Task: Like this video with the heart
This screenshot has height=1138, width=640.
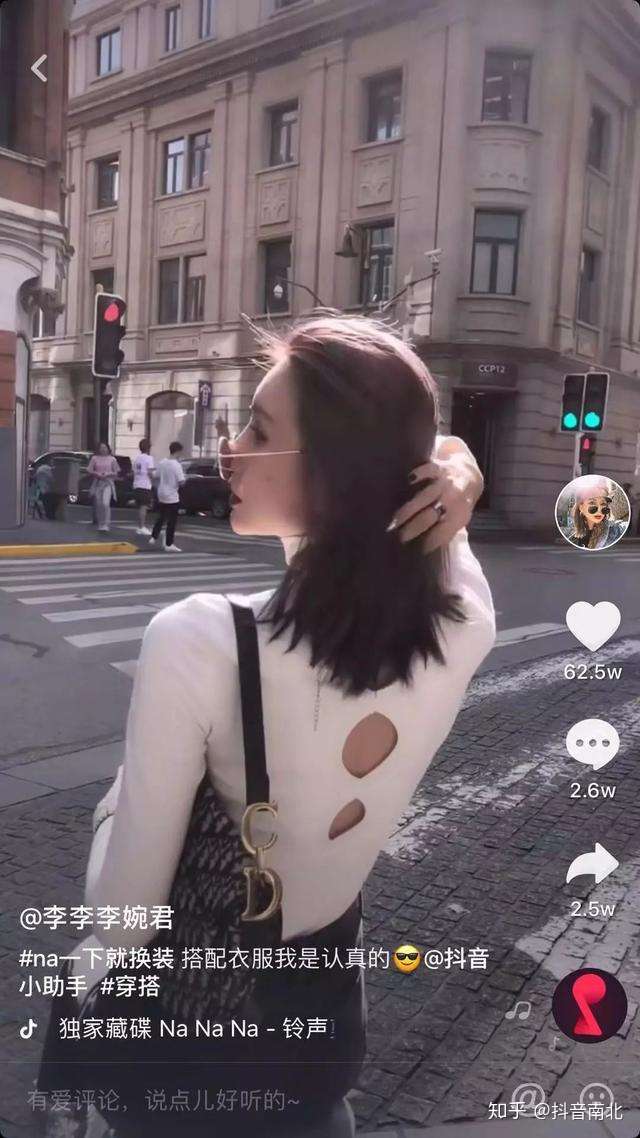Action: click(x=593, y=626)
